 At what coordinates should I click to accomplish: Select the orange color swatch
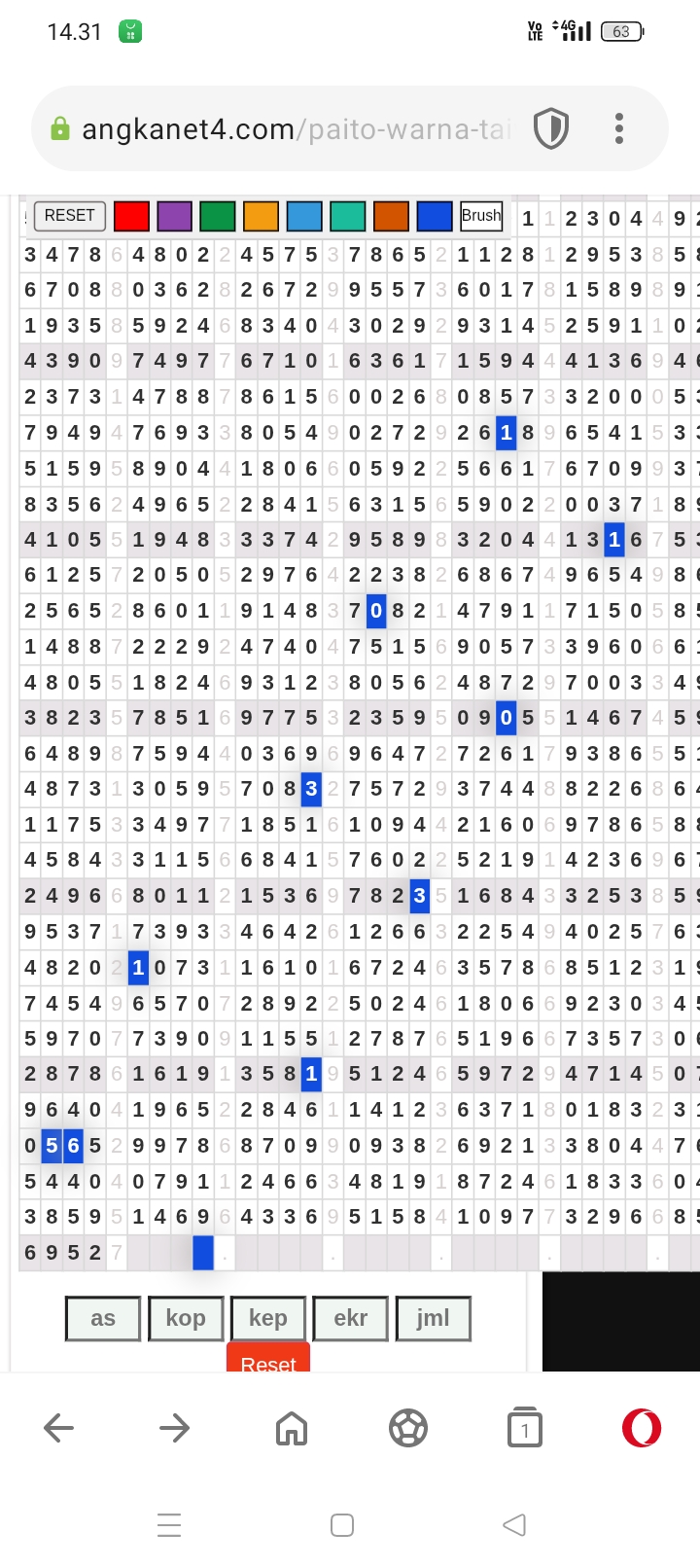coord(261,216)
